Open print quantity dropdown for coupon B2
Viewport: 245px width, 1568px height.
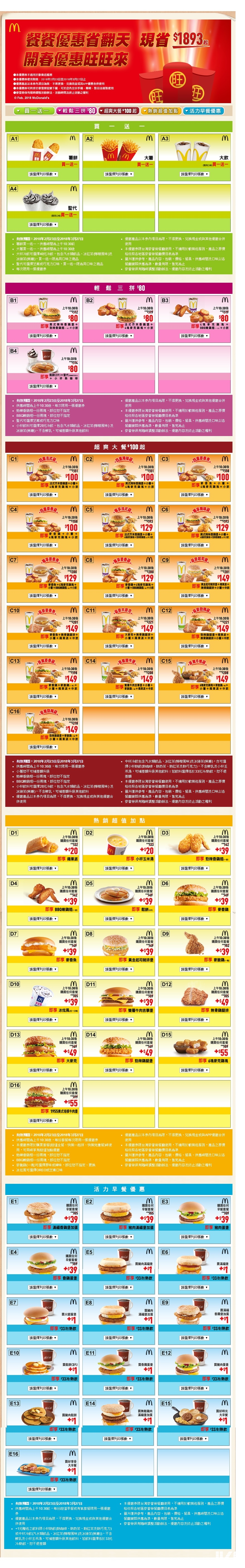[119, 335]
